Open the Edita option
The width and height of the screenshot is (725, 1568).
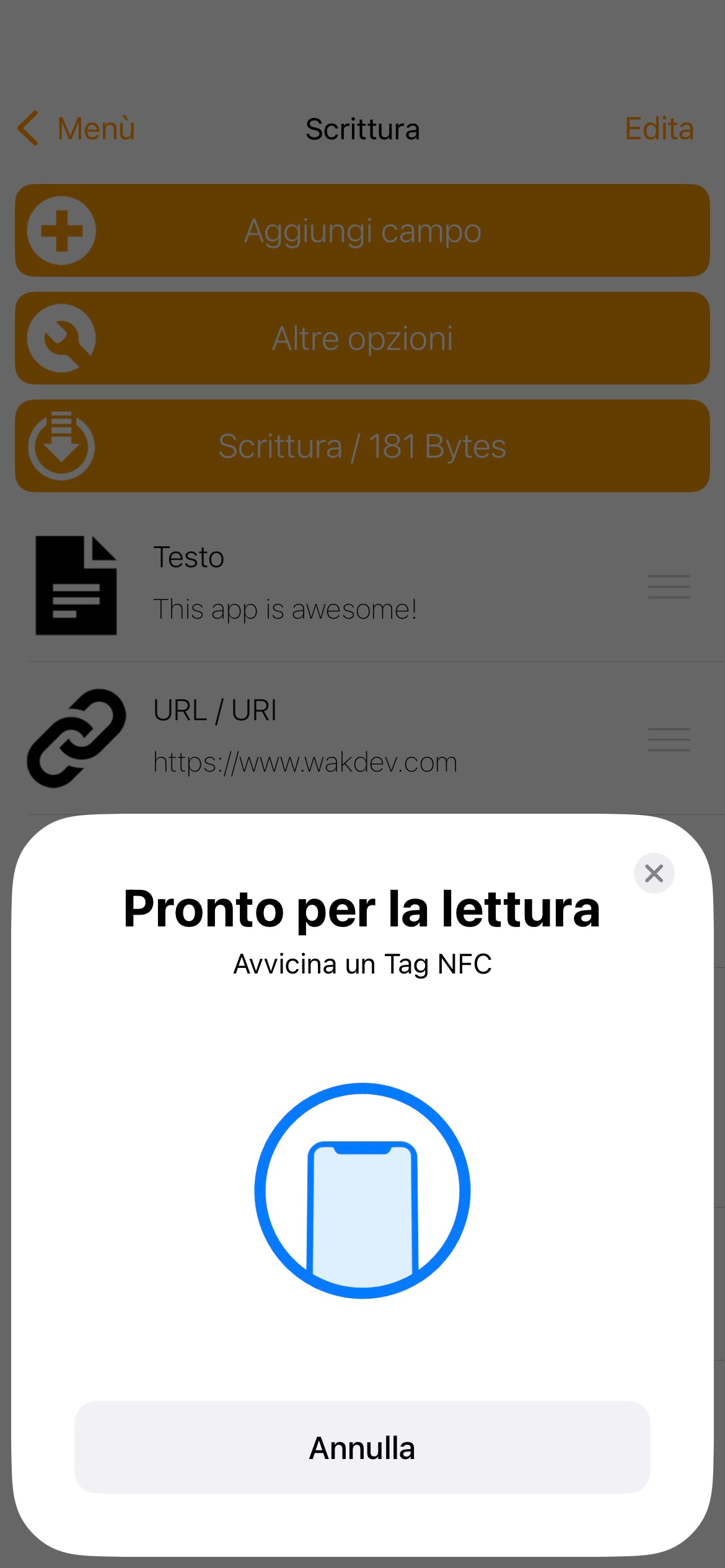pos(659,128)
